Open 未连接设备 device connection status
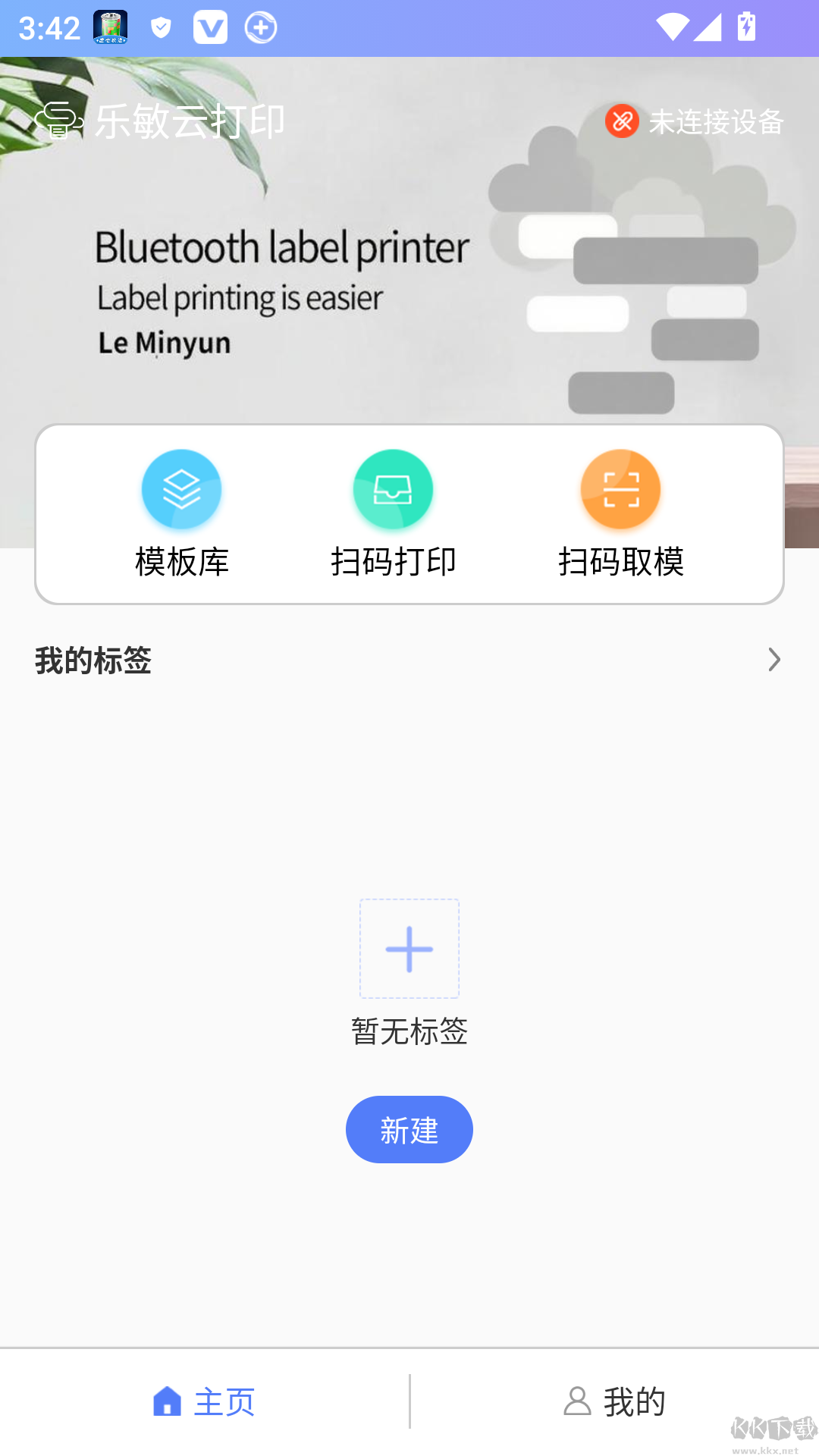Image resolution: width=819 pixels, height=1456 pixels. tap(717, 121)
